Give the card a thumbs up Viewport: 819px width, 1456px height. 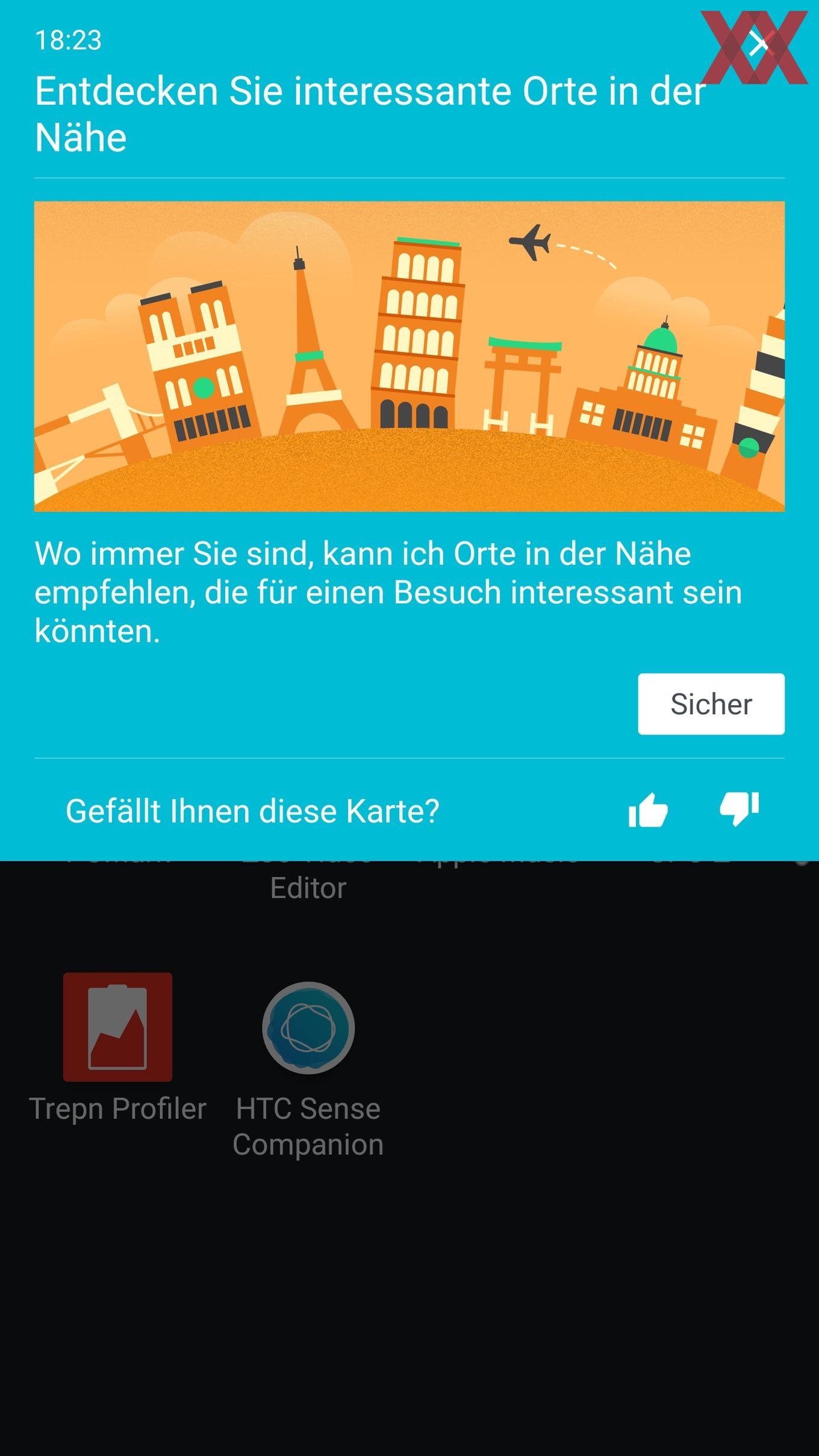tap(648, 810)
